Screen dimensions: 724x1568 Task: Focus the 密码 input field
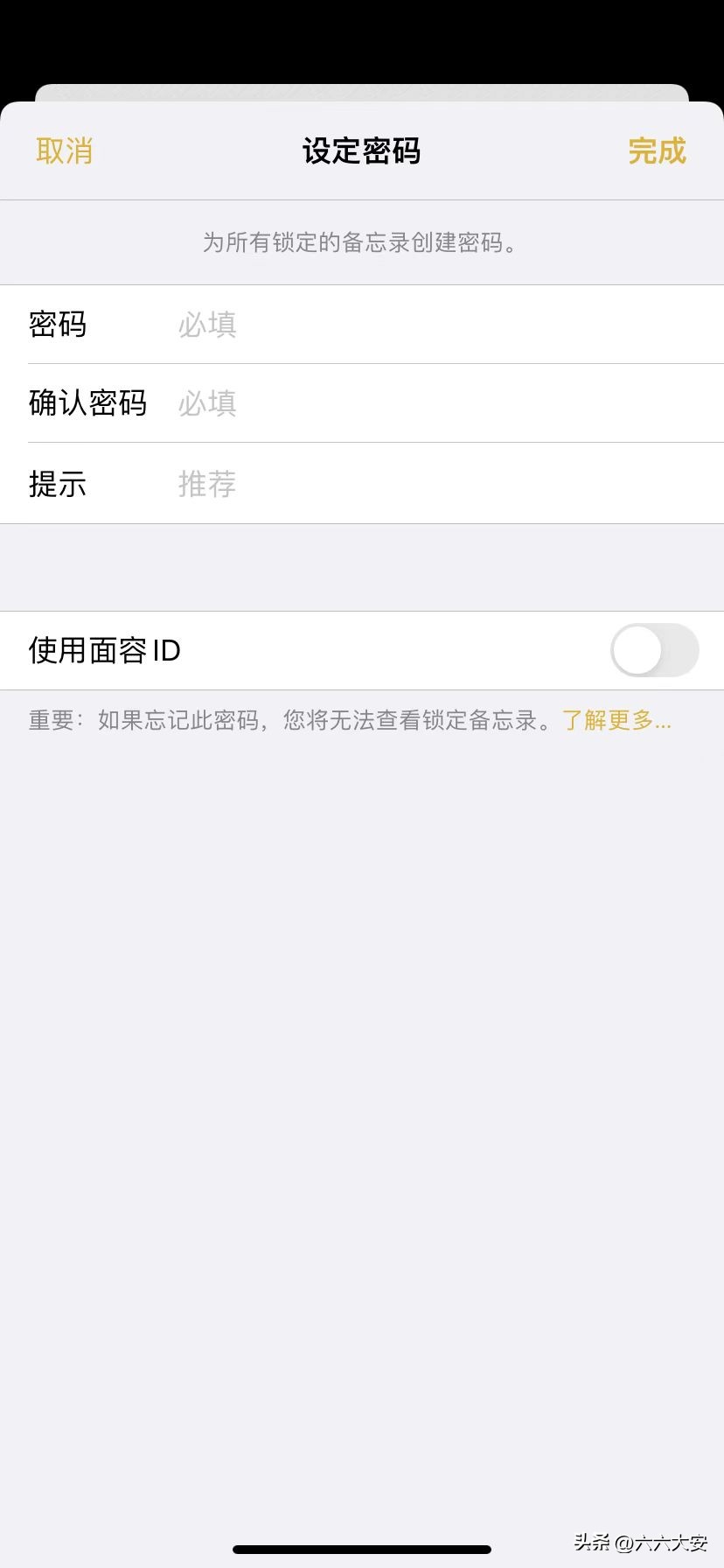(437, 325)
